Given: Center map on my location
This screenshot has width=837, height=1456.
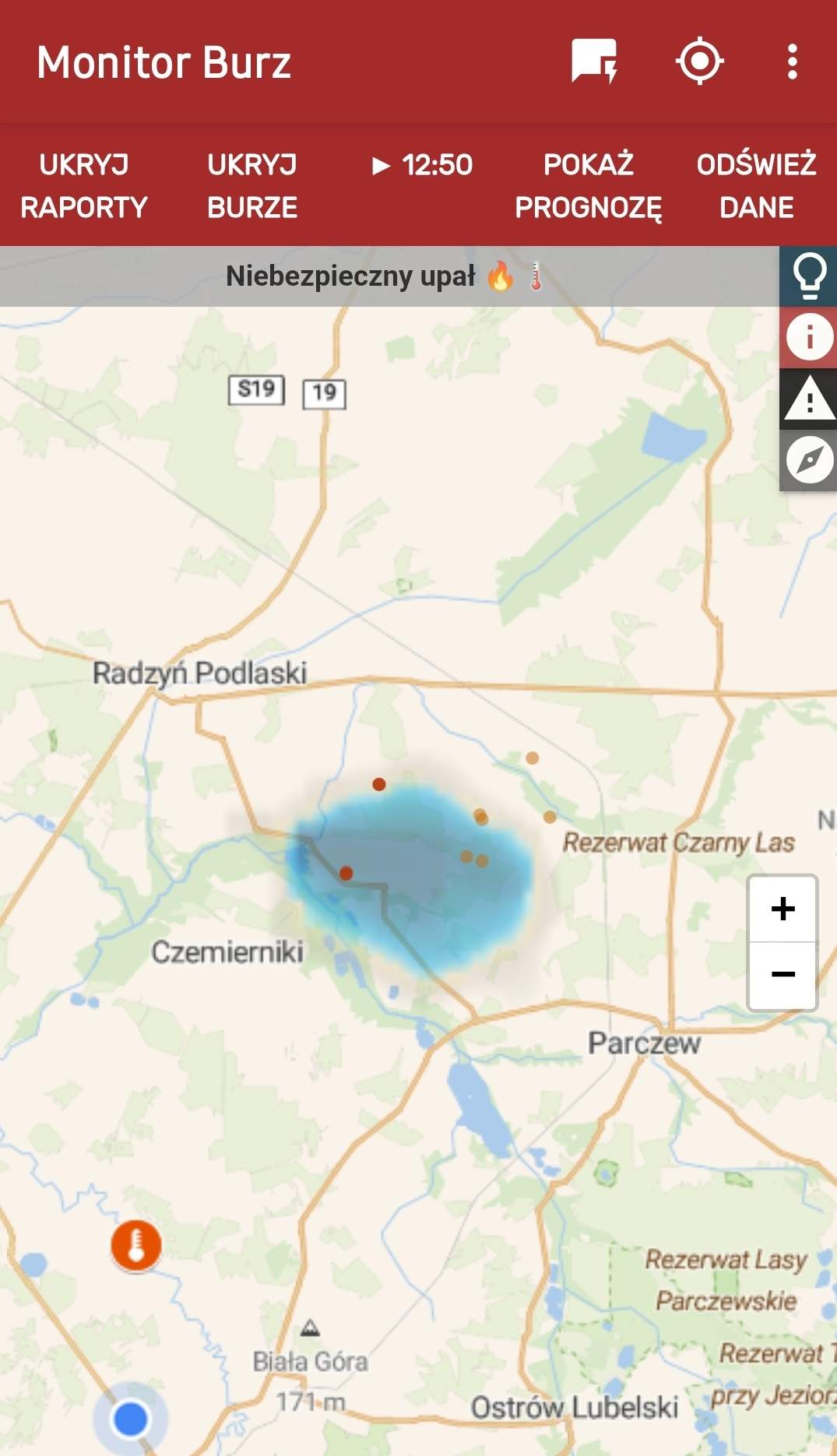Looking at the screenshot, I should coord(699,62).
